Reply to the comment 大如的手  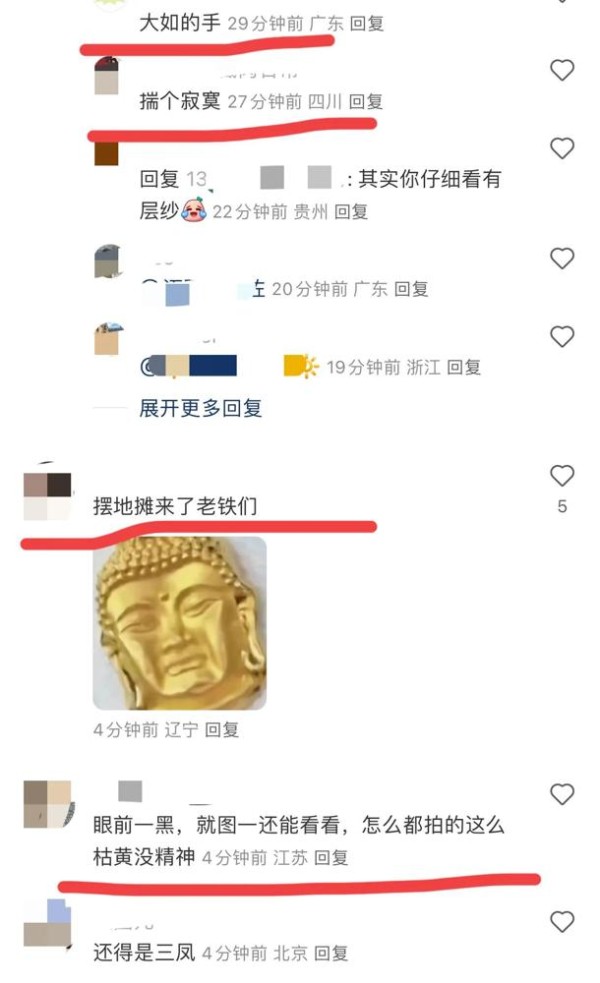pyautogui.click(x=366, y=23)
